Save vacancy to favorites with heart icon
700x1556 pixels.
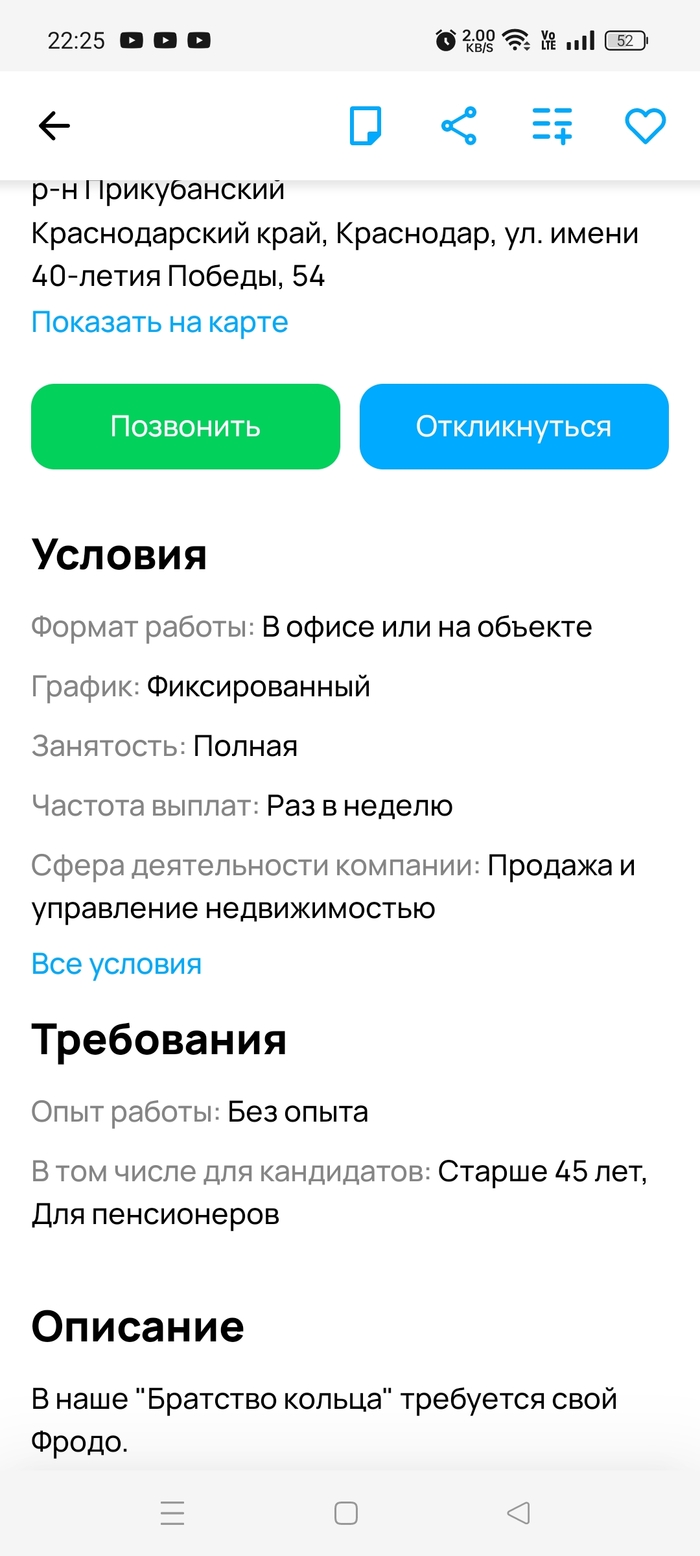click(645, 126)
